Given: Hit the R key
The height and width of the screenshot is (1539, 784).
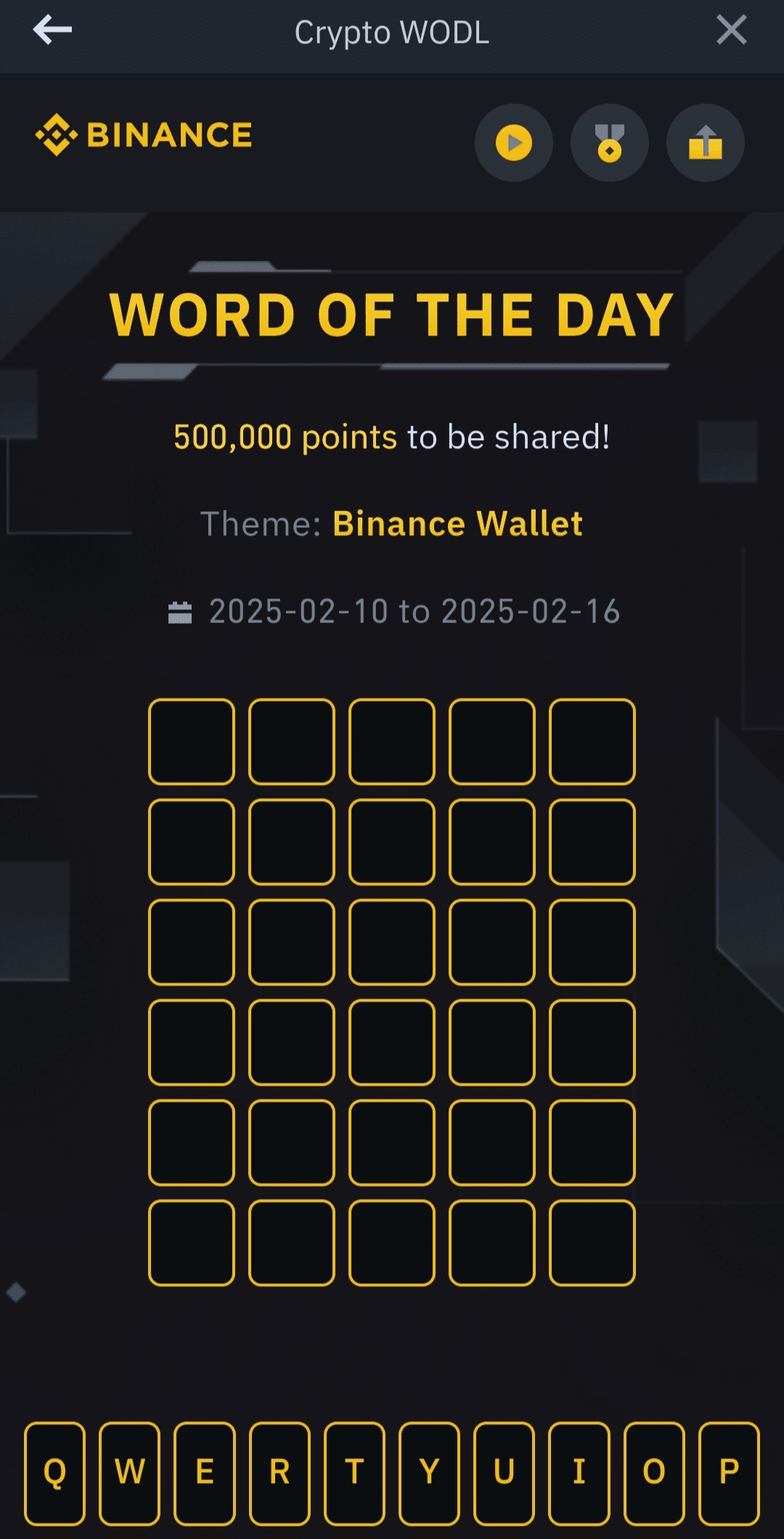Looking at the screenshot, I should [x=279, y=1473].
